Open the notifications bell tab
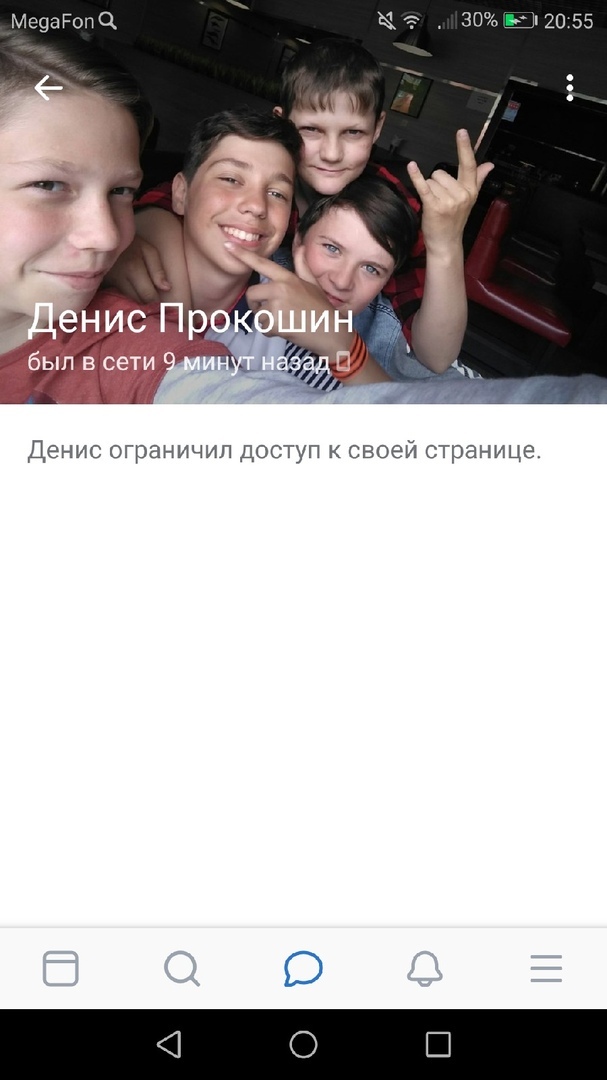The height and width of the screenshot is (1080, 607). click(424, 968)
